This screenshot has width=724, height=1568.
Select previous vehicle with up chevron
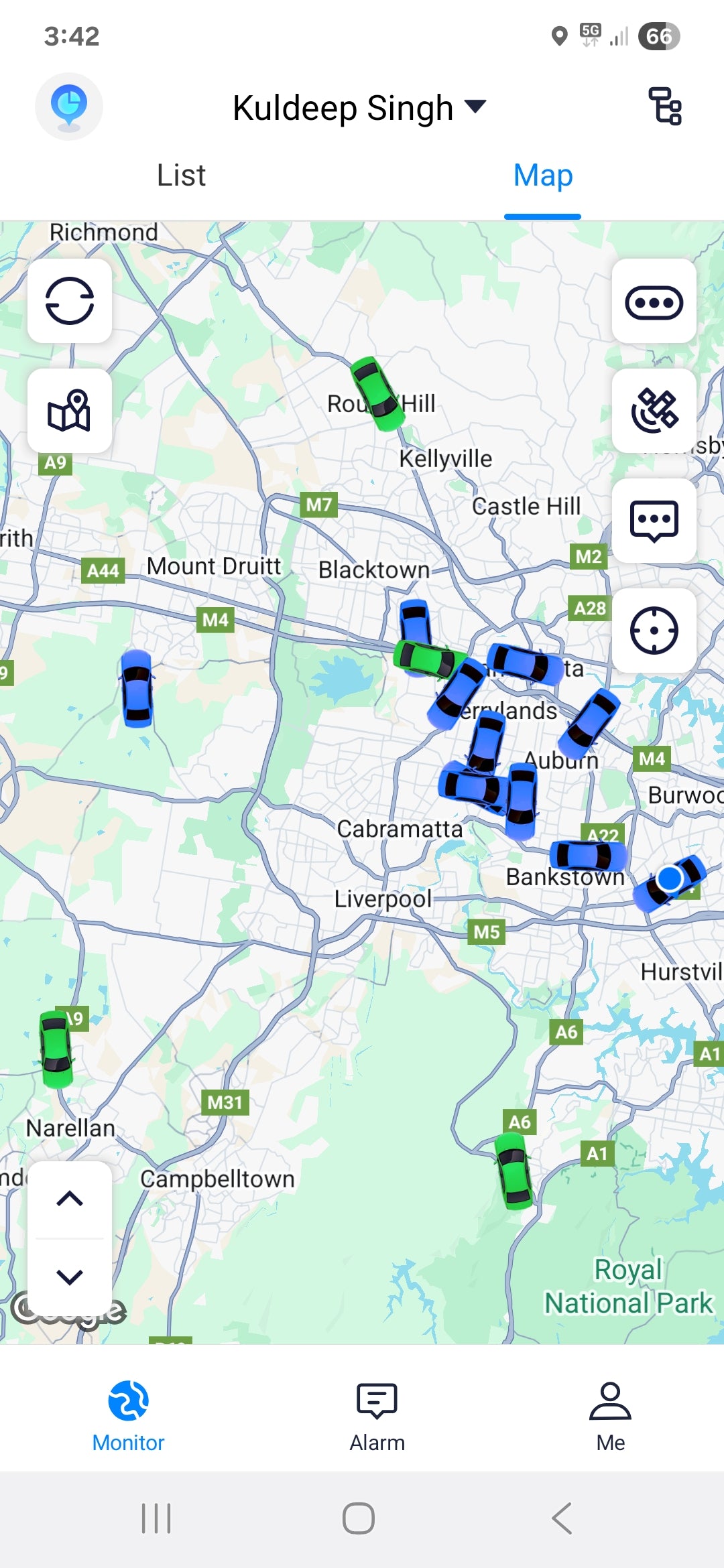click(70, 1199)
